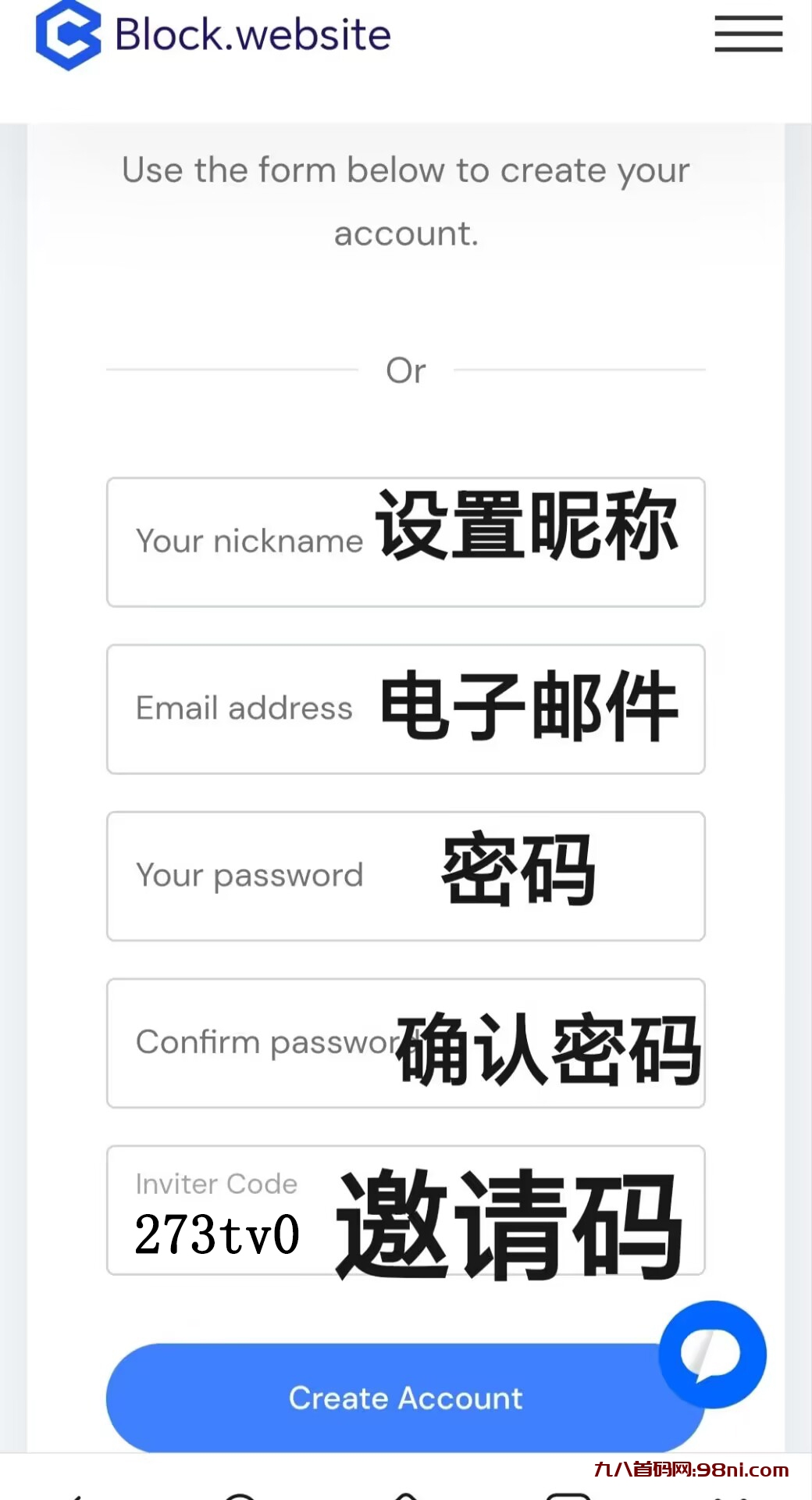Tap the Block.website logo to go home
812x1500 pixels.
pos(213,35)
